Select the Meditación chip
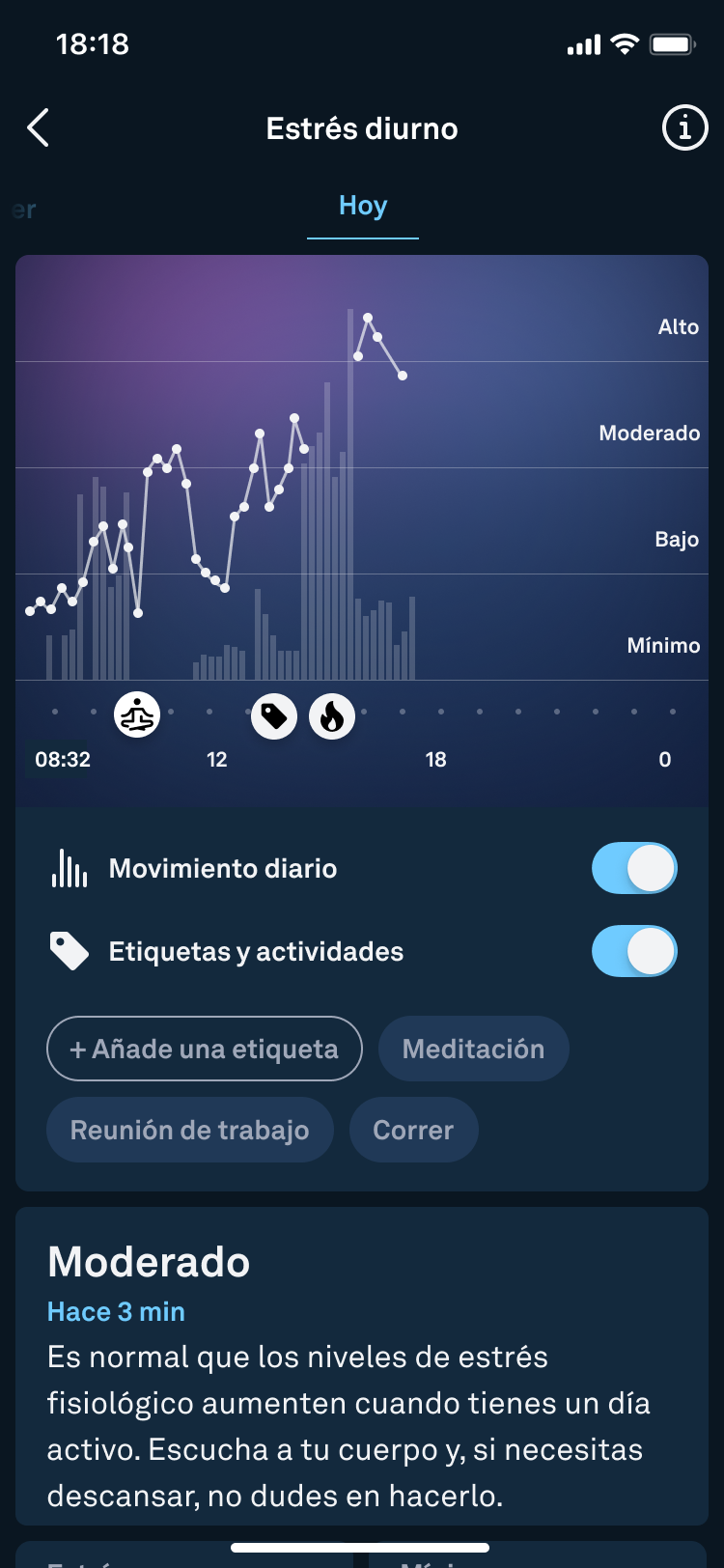The width and height of the screenshot is (724, 1568). [473, 1049]
